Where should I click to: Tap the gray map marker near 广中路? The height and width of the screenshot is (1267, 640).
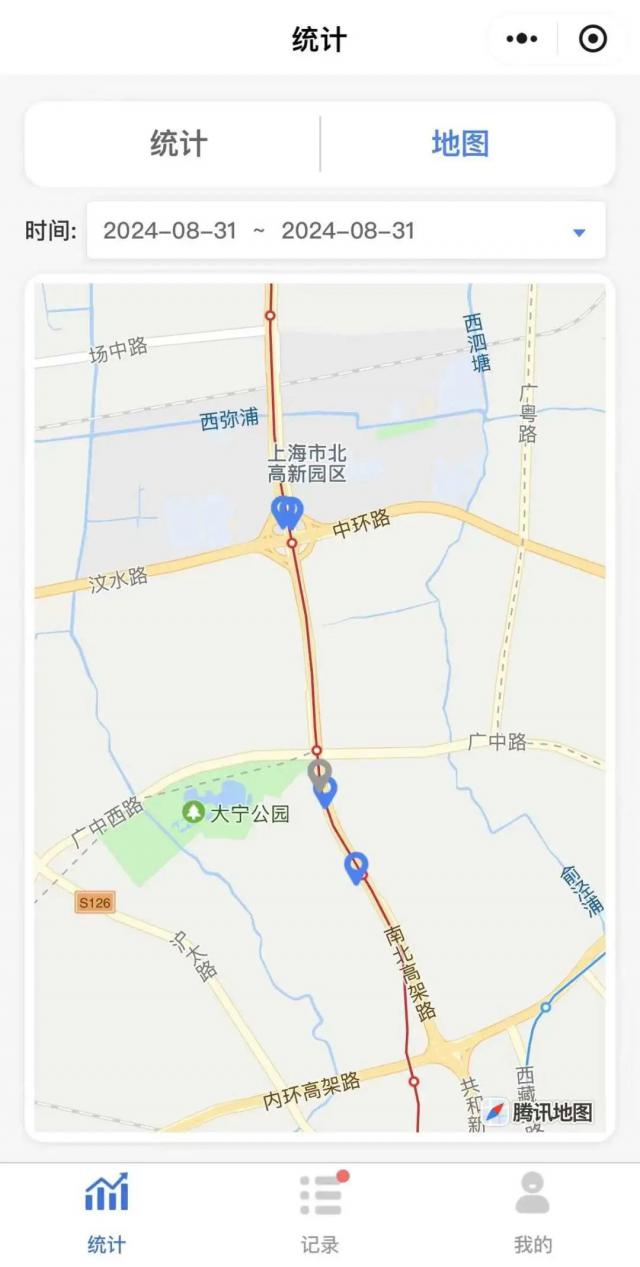(x=320, y=772)
